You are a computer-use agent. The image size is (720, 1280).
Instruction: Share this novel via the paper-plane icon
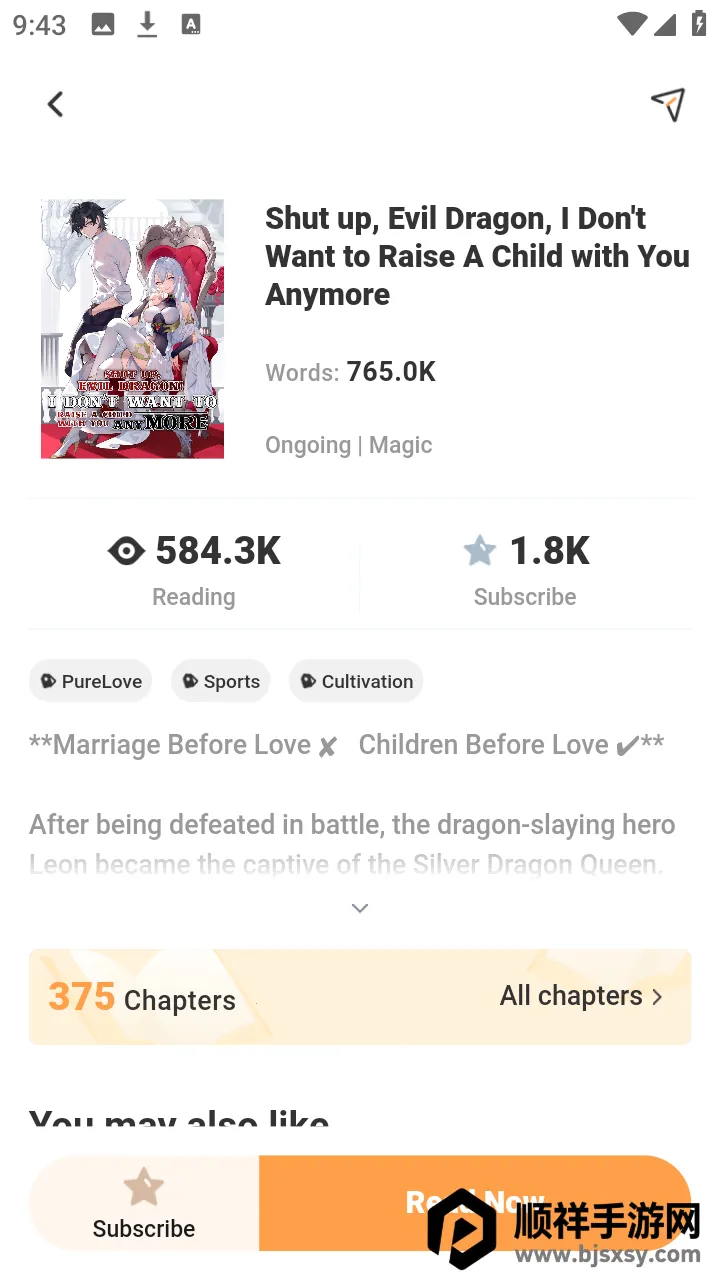pyautogui.click(x=667, y=104)
